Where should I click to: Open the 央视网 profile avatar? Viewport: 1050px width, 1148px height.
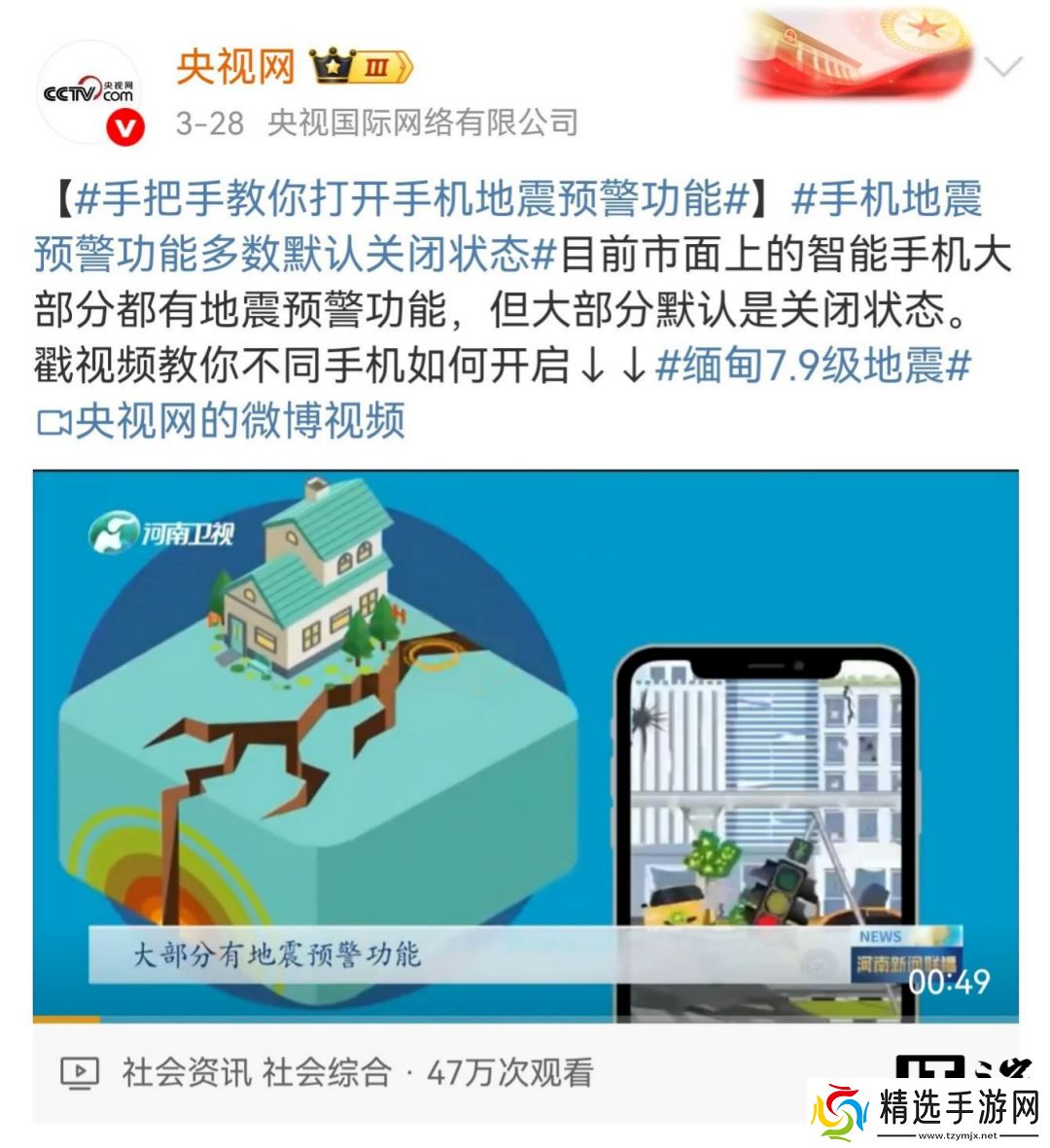click(88, 94)
